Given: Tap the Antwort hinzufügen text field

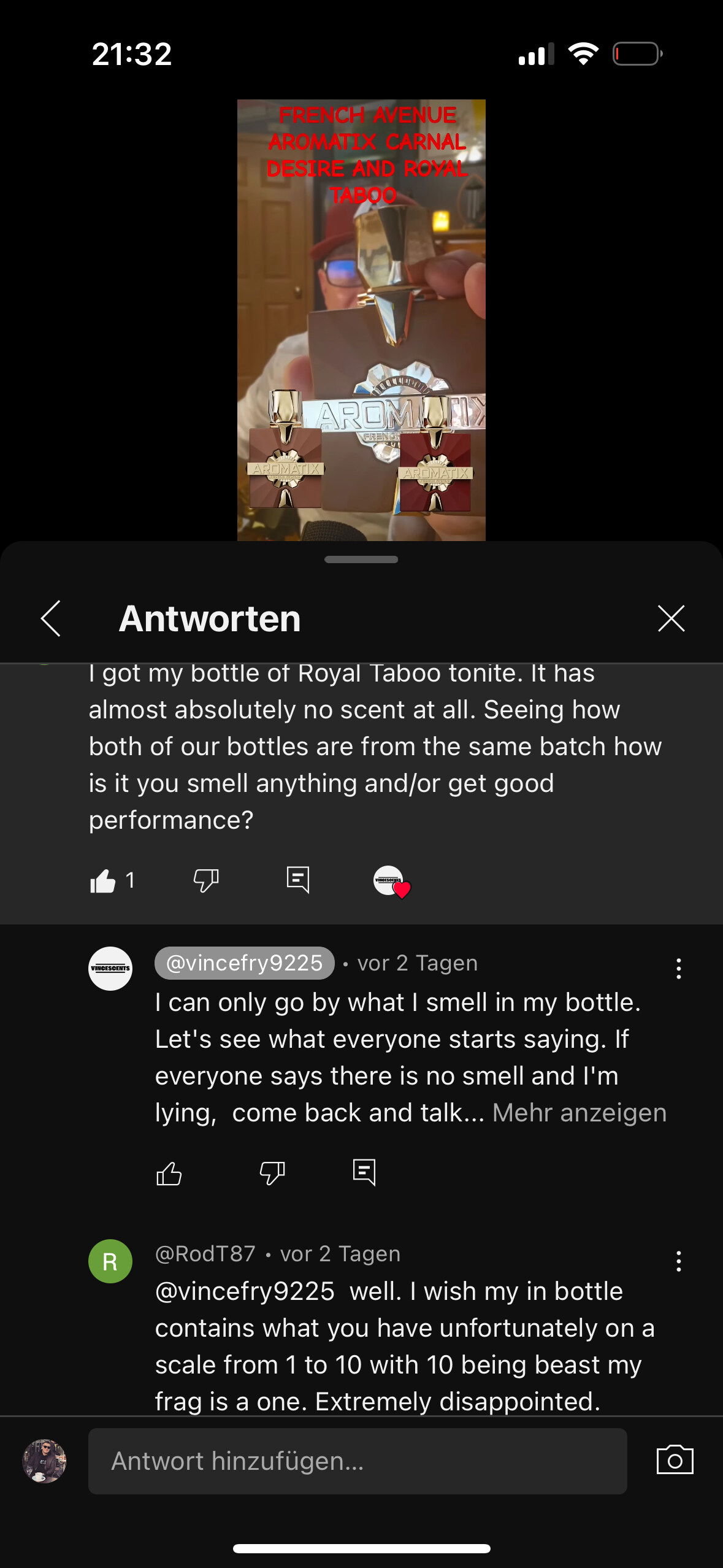Looking at the screenshot, I should click(x=358, y=1461).
